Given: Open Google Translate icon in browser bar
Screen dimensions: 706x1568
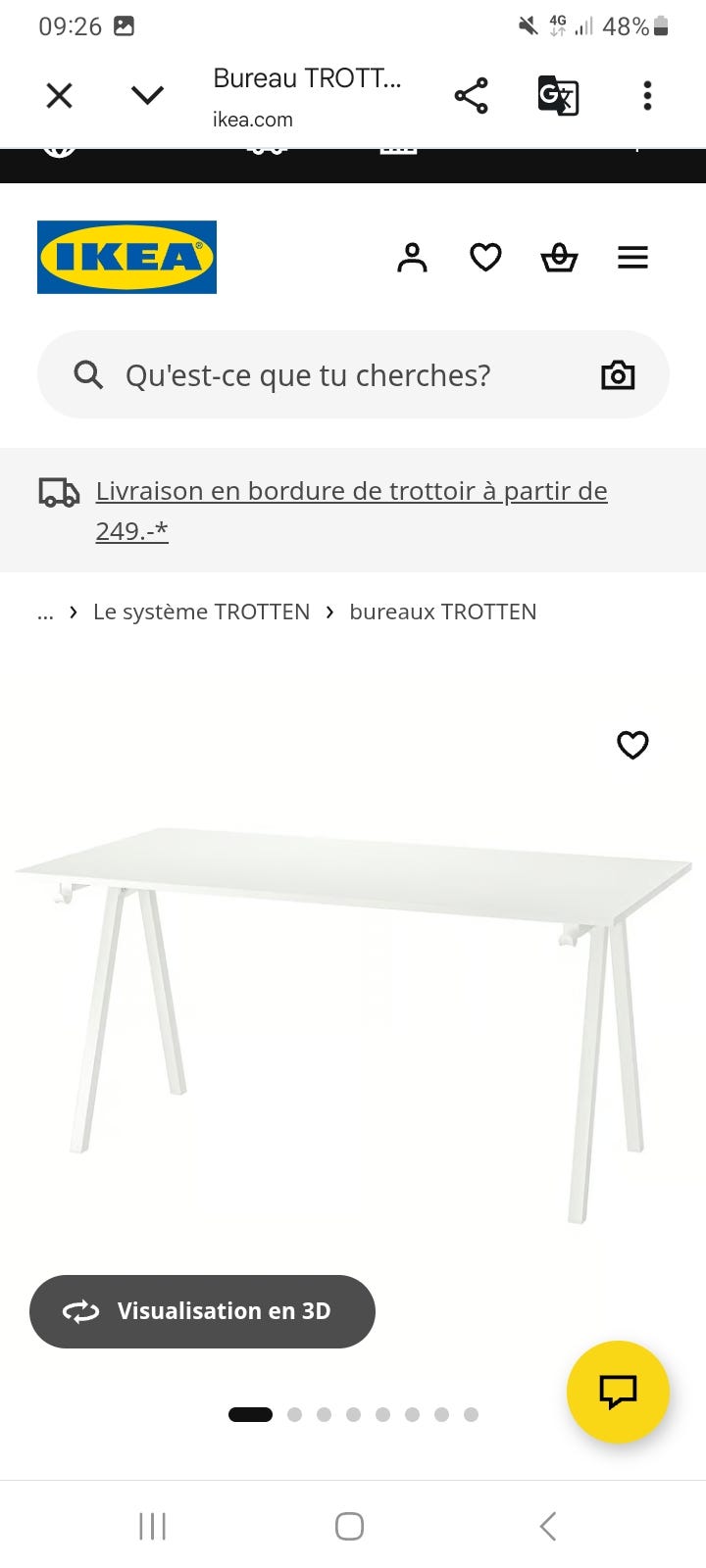Looking at the screenshot, I should 557,95.
